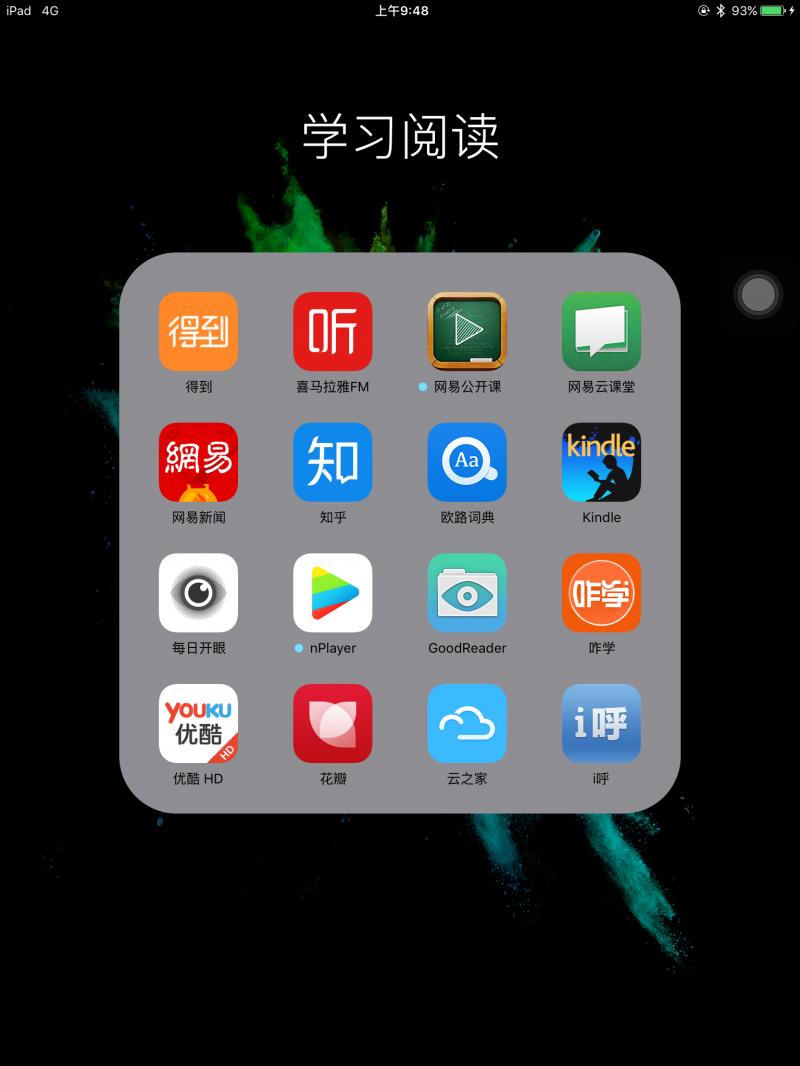This screenshot has width=800, height=1066.
Task: Open the 云之家 app
Action: click(467, 723)
